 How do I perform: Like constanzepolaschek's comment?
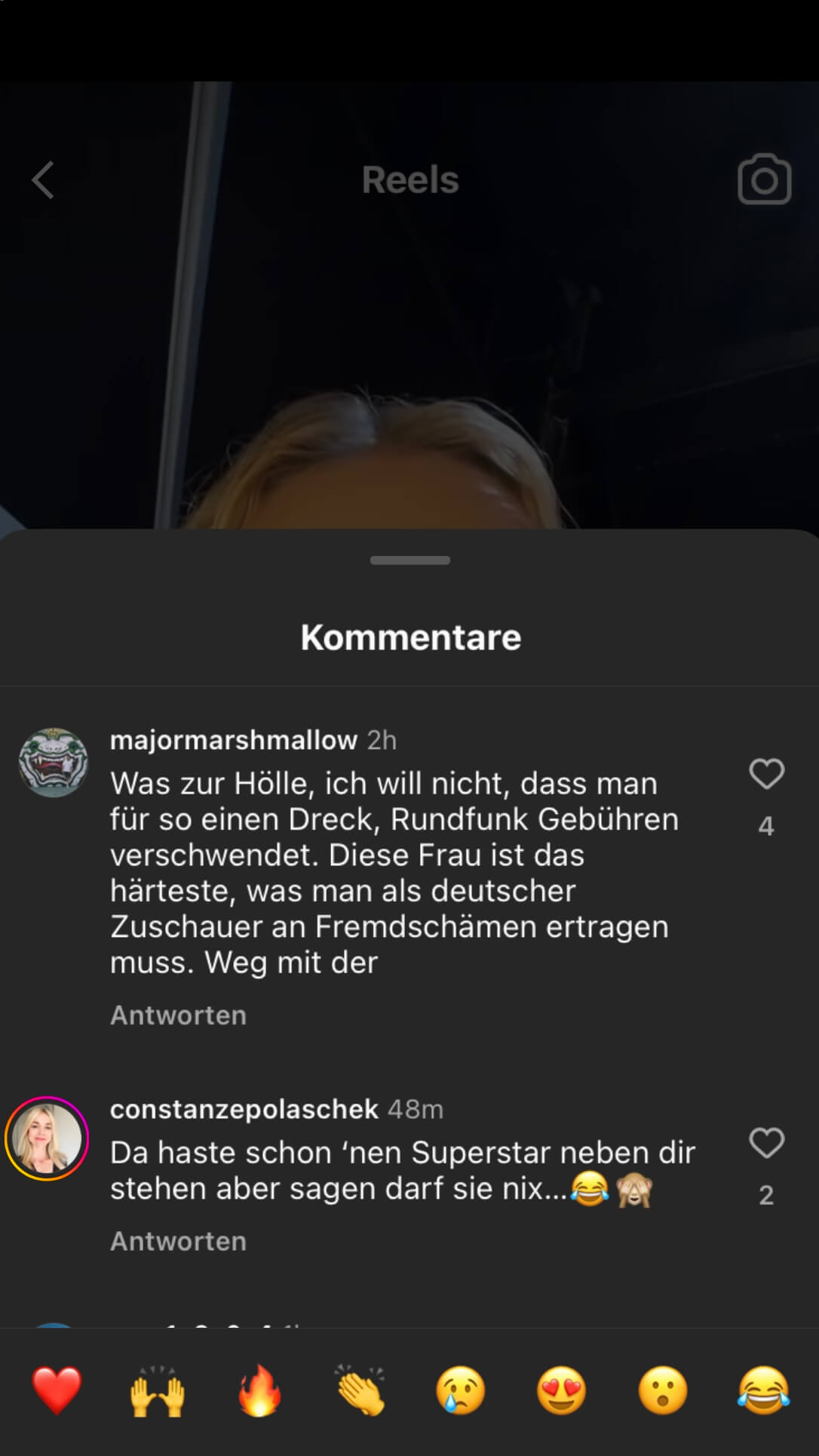(x=766, y=1143)
